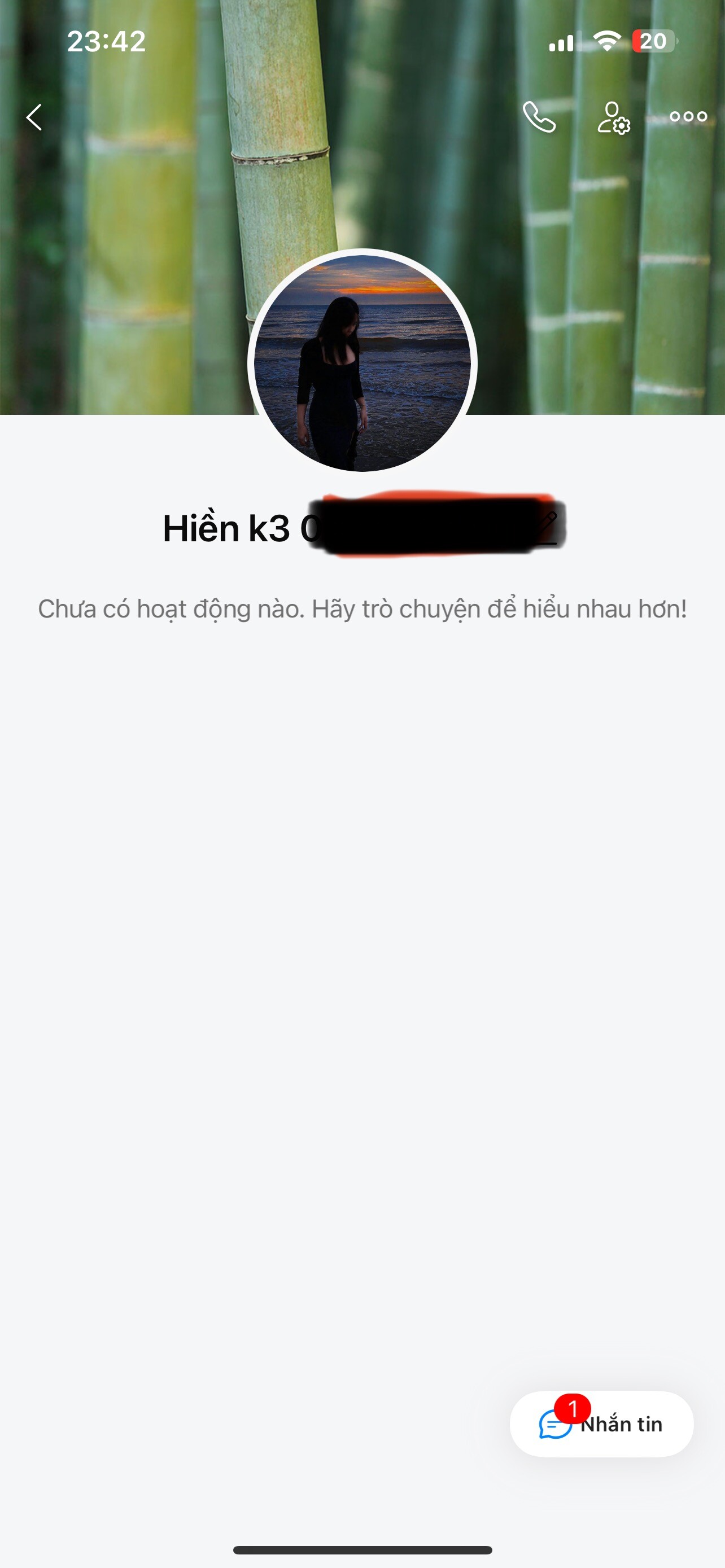Open the three-dot overflow menu
The width and height of the screenshot is (725, 1568).
[x=688, y=117]
